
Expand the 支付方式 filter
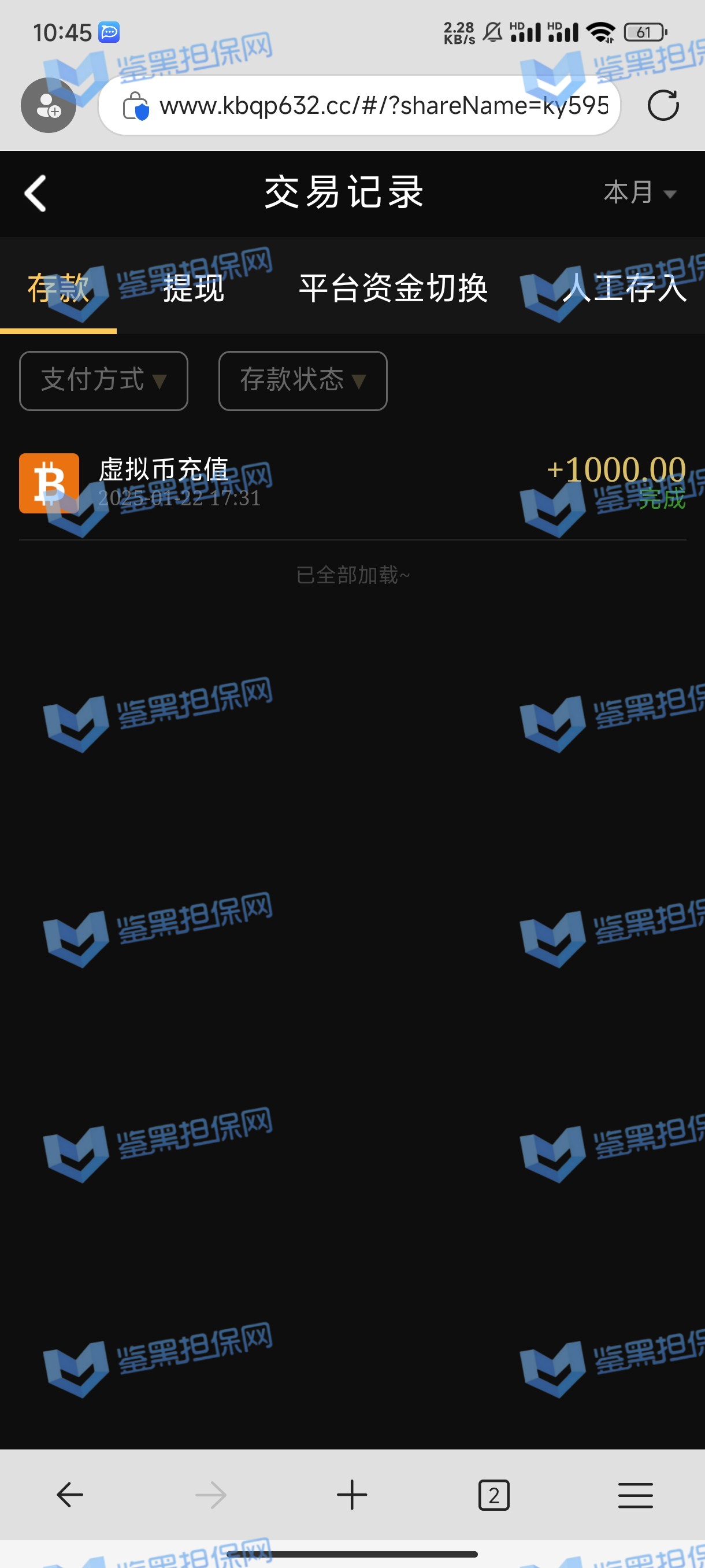103,380
